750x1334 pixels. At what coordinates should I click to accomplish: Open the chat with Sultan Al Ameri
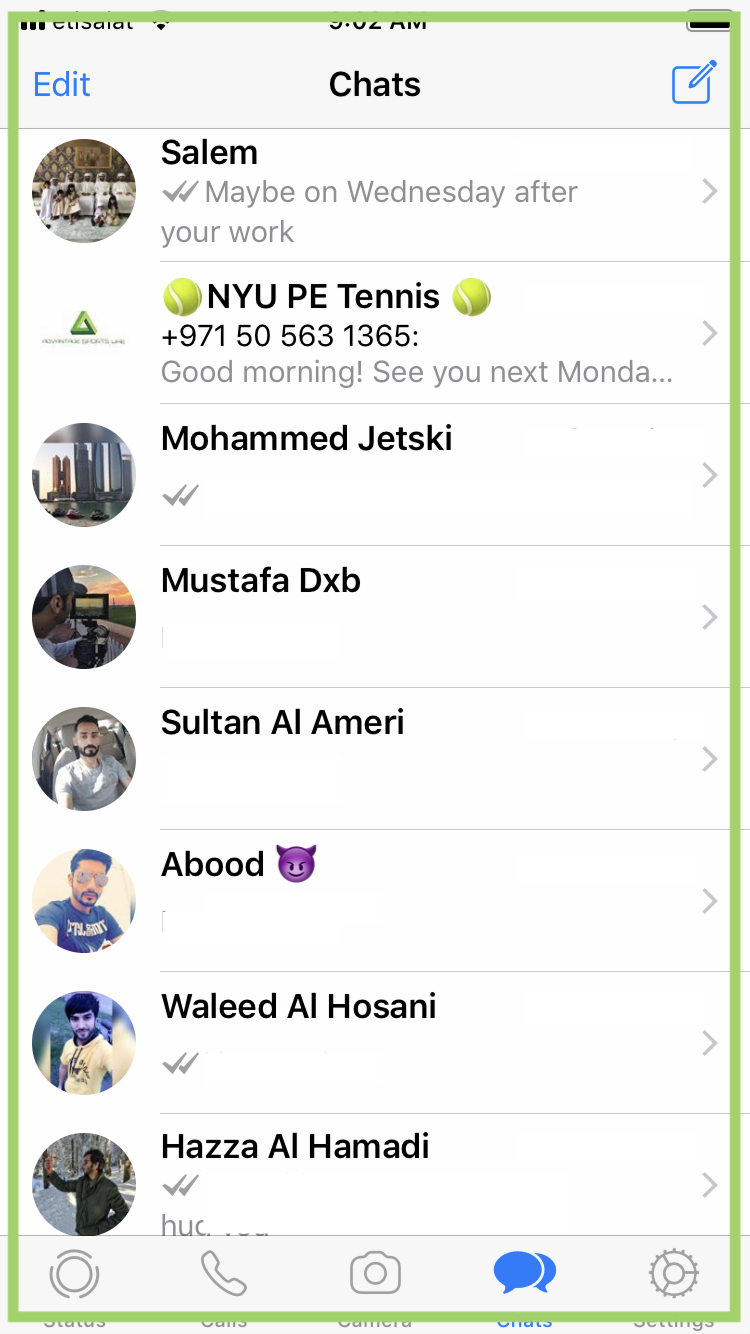[x=400, y=759]
